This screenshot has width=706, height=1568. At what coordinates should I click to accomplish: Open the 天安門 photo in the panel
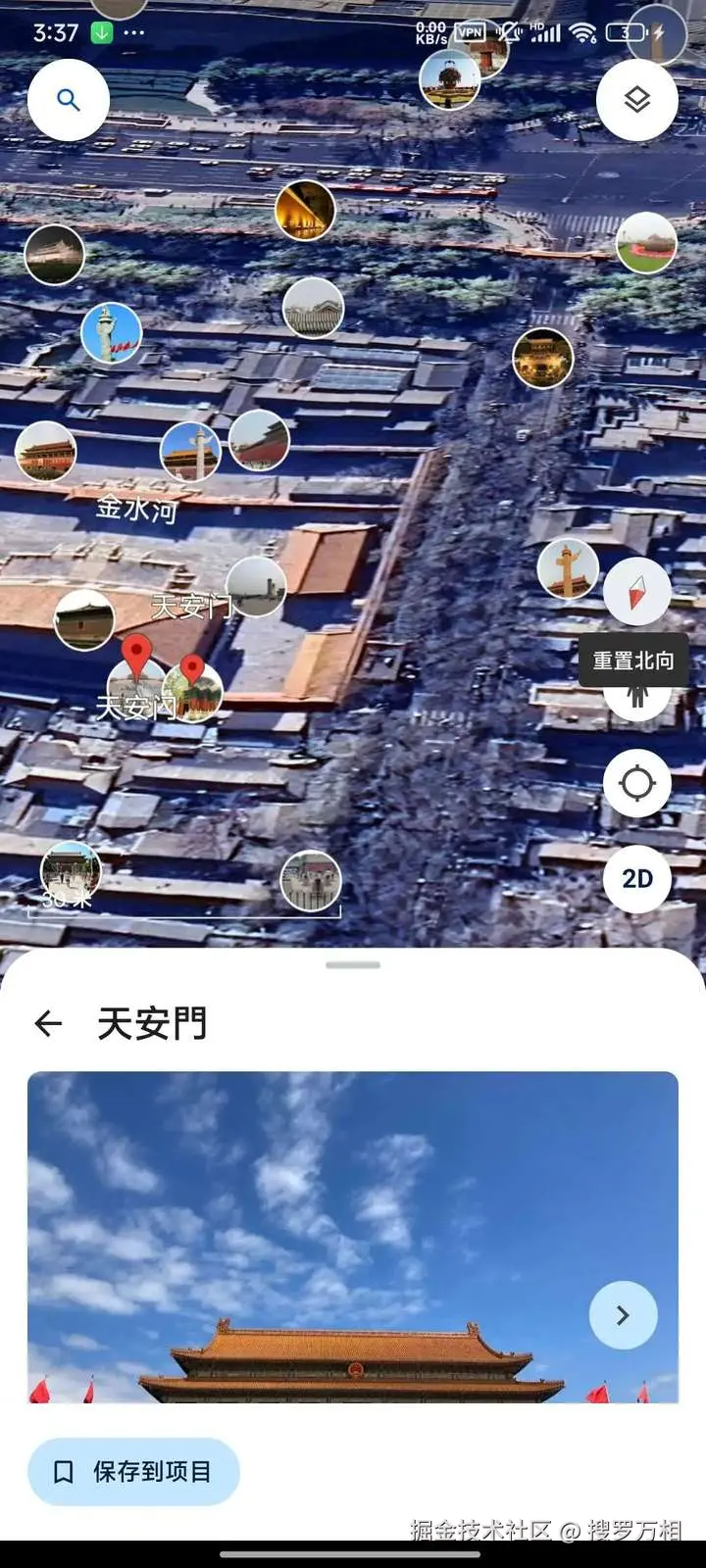[324, 1235]
